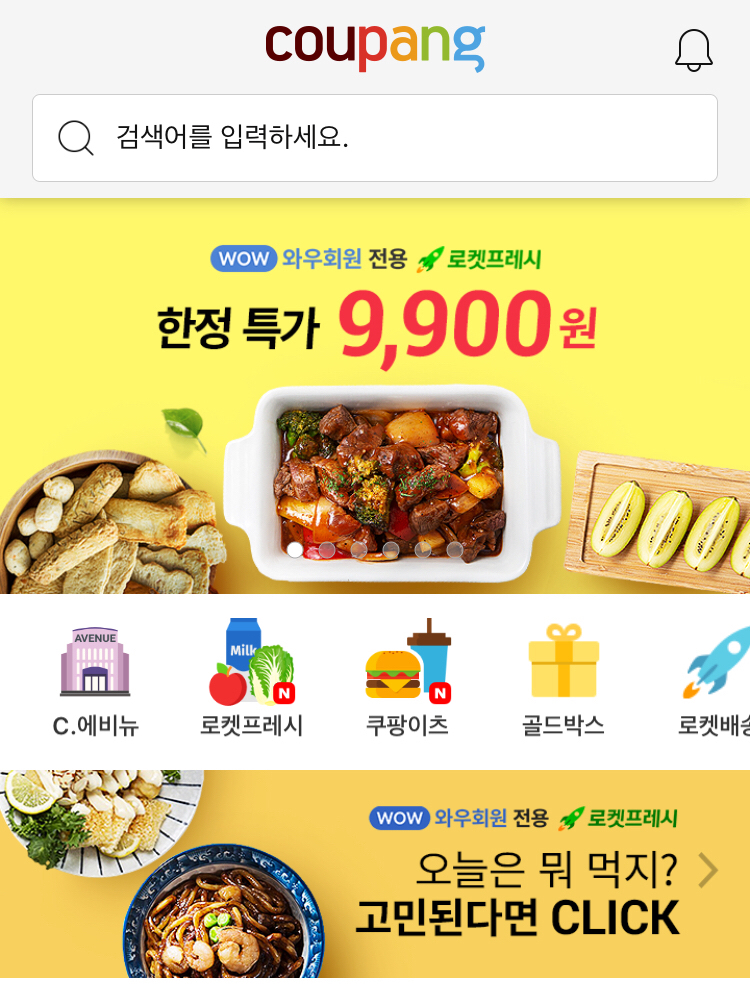
Task: Open the 쿠팡이츠 shortcut
Action: pos(407,679)
